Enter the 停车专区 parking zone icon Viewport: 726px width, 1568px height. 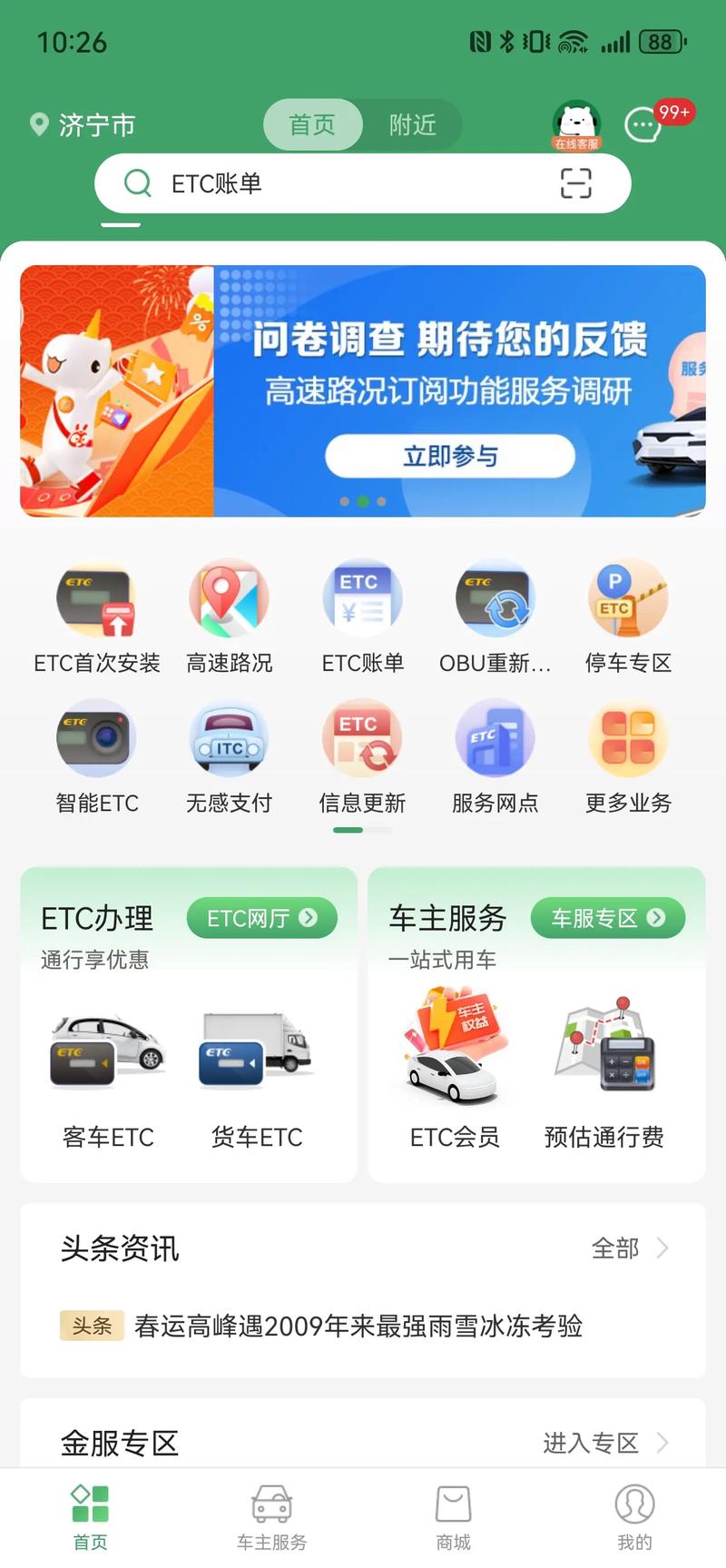coord(628,615)
